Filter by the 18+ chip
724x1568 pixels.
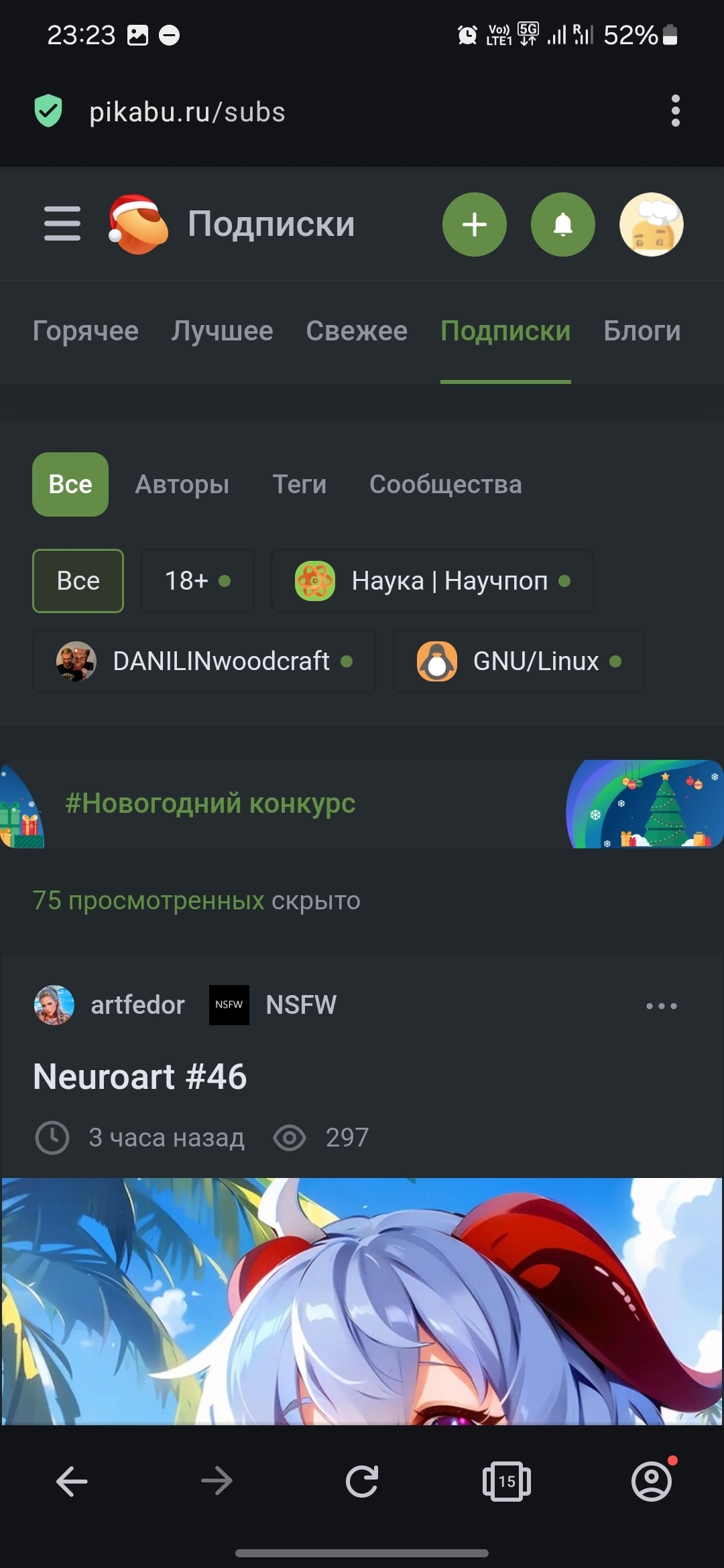[197, 581]
